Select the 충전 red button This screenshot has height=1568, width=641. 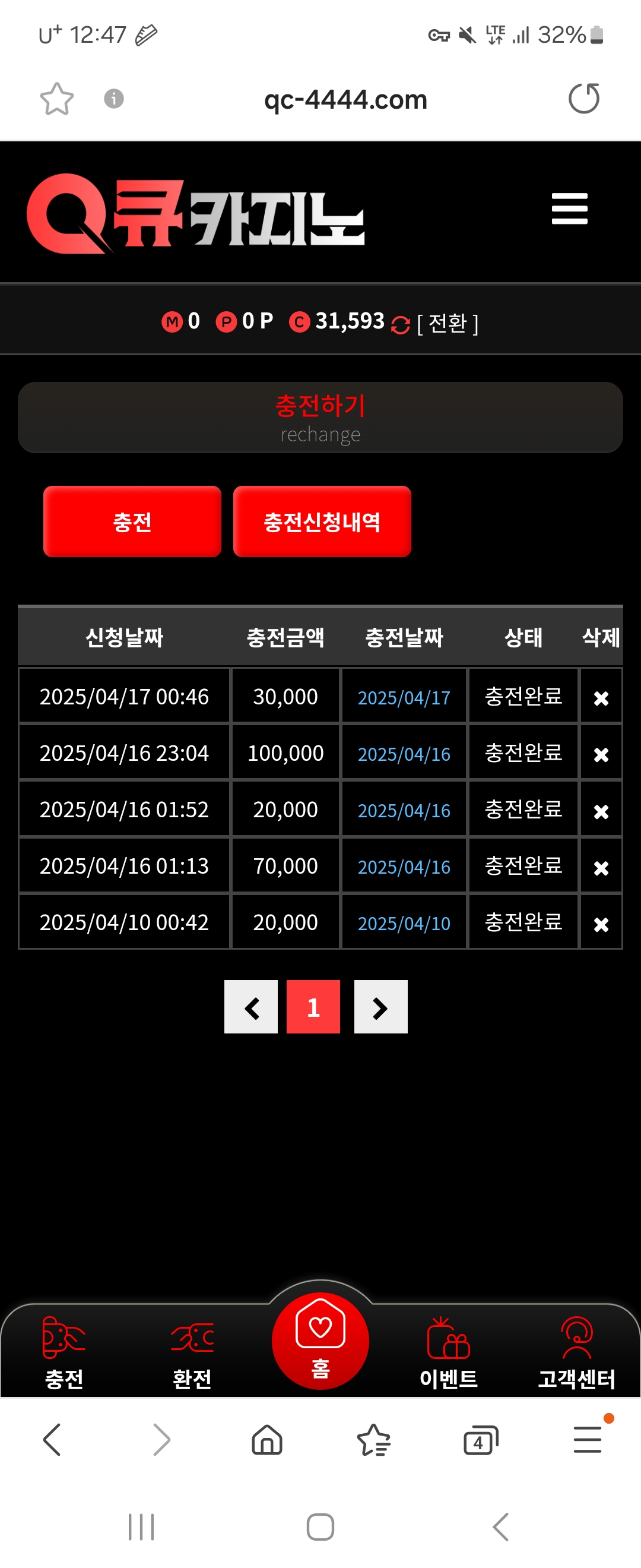coord(132,521)
